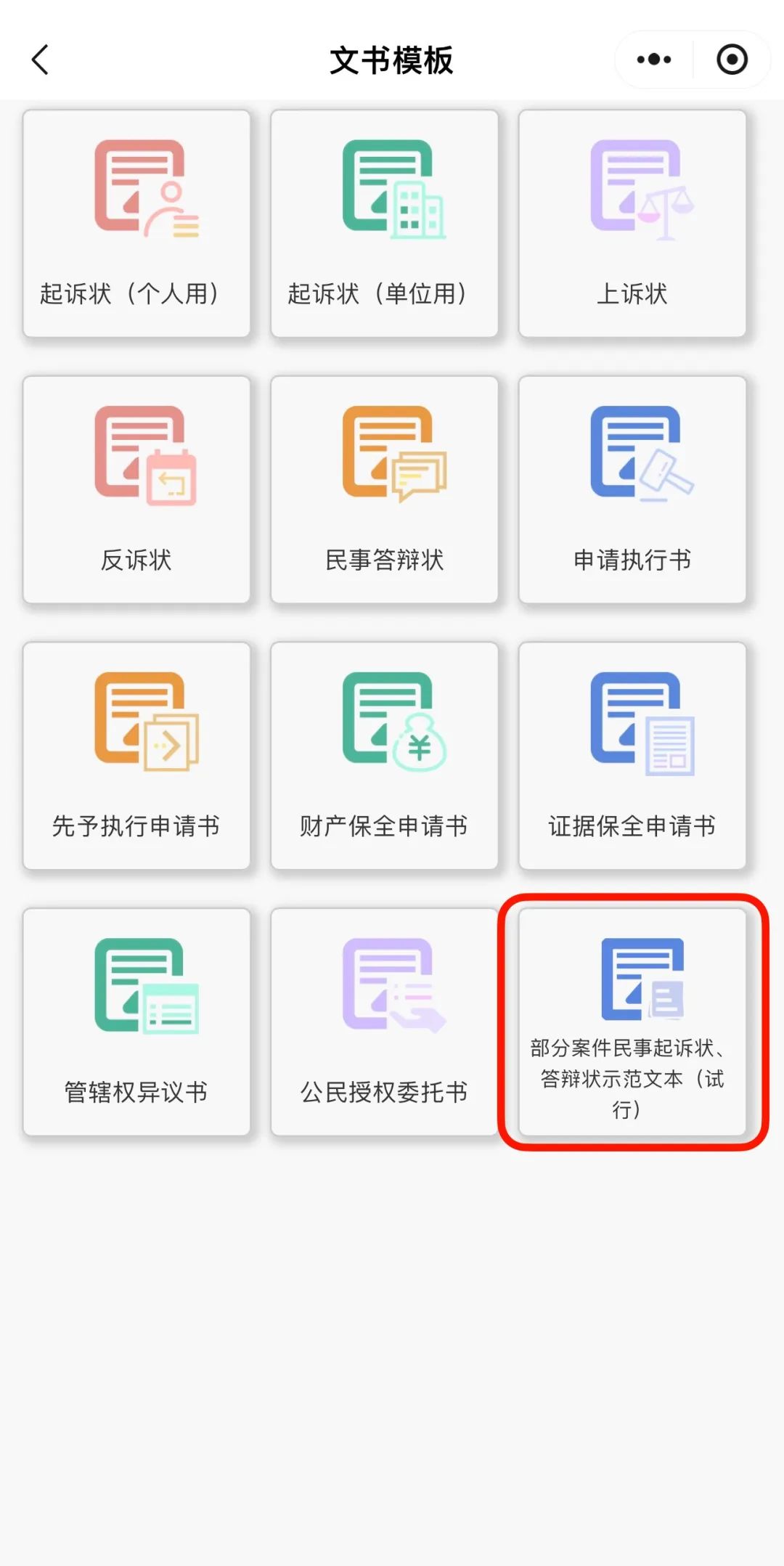Choose the 民事答辩状 template
The image size is (784, 1566).
tap(384, 489)
